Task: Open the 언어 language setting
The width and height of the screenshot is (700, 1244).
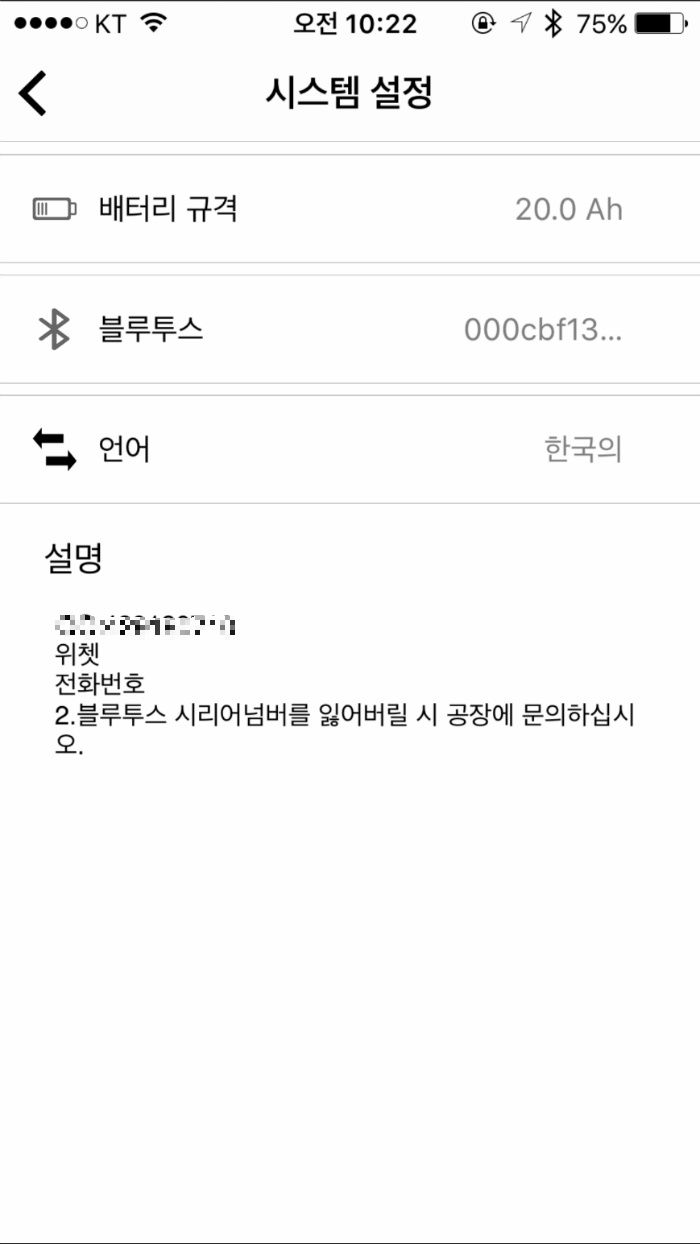Action: (350, 449)
